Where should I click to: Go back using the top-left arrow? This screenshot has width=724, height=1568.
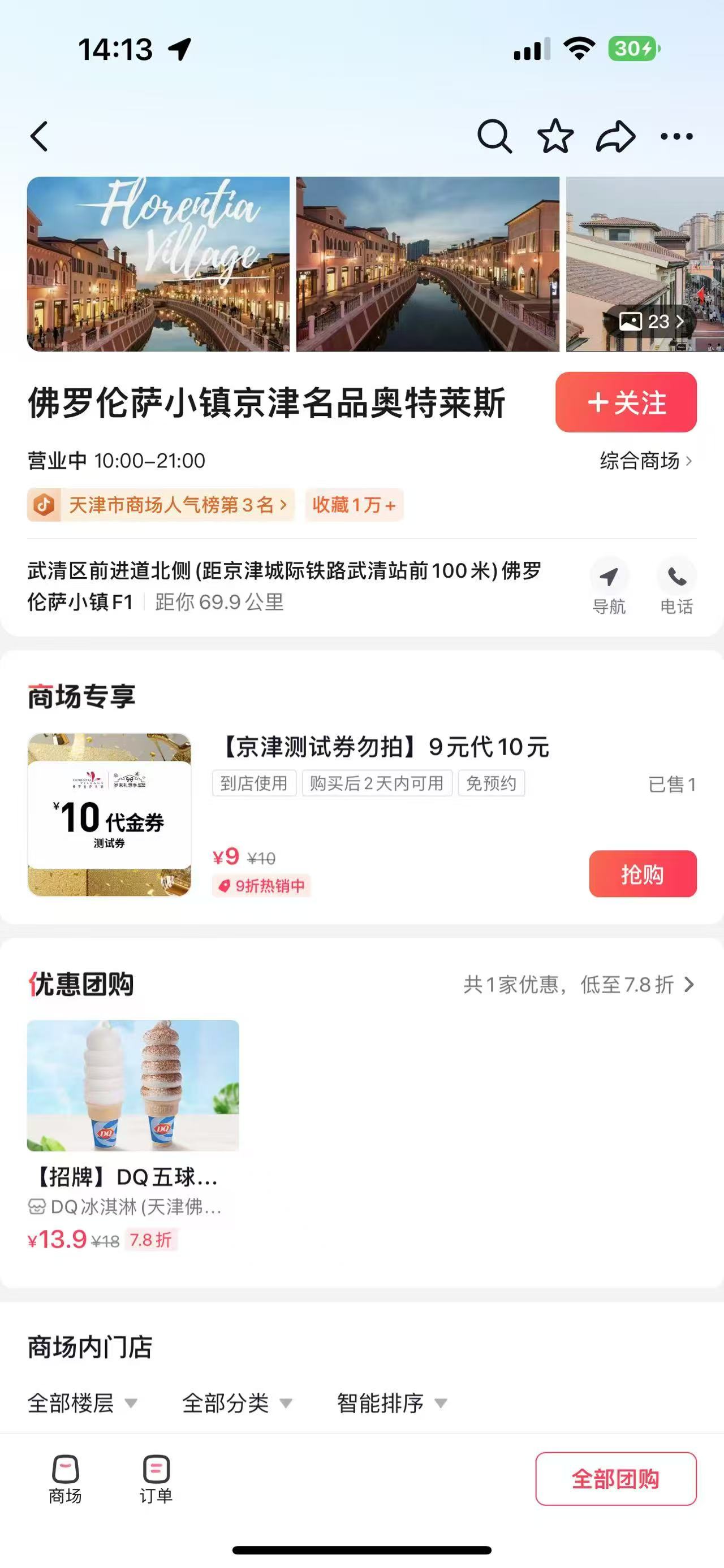[x=40, y=136]
